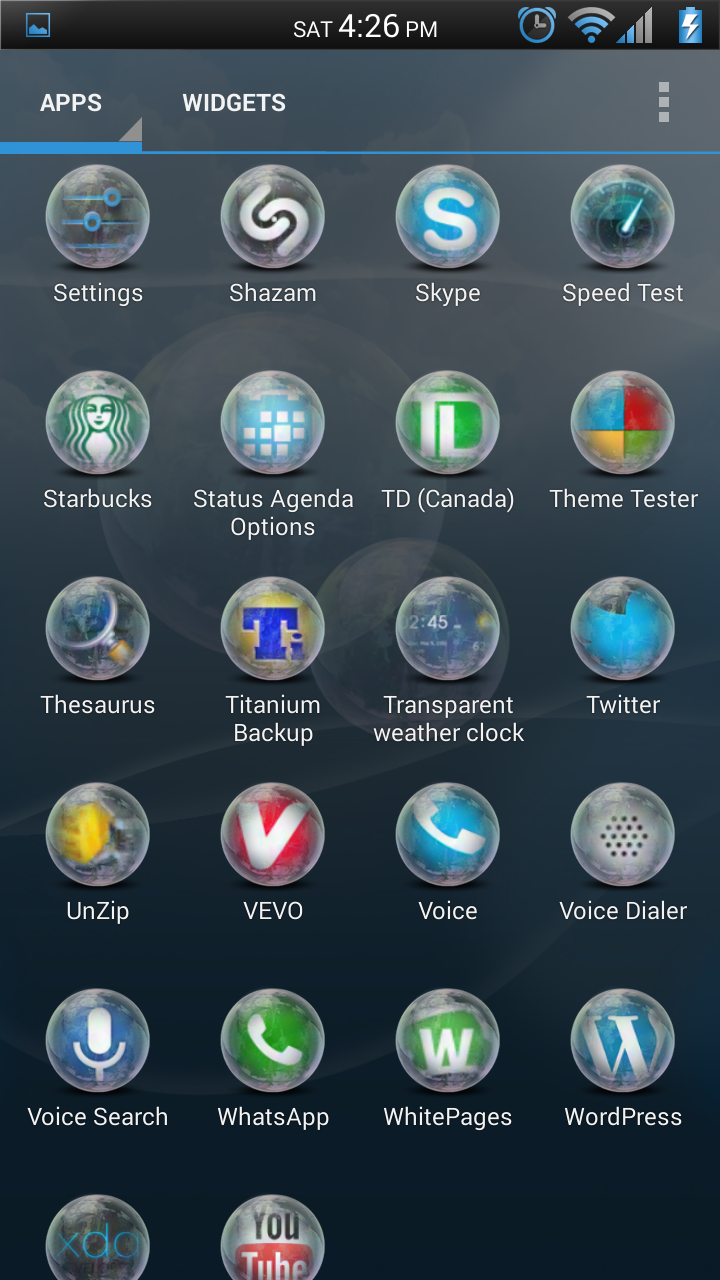Launch Skype
720x1280 pixels.
tap(447, 217)
